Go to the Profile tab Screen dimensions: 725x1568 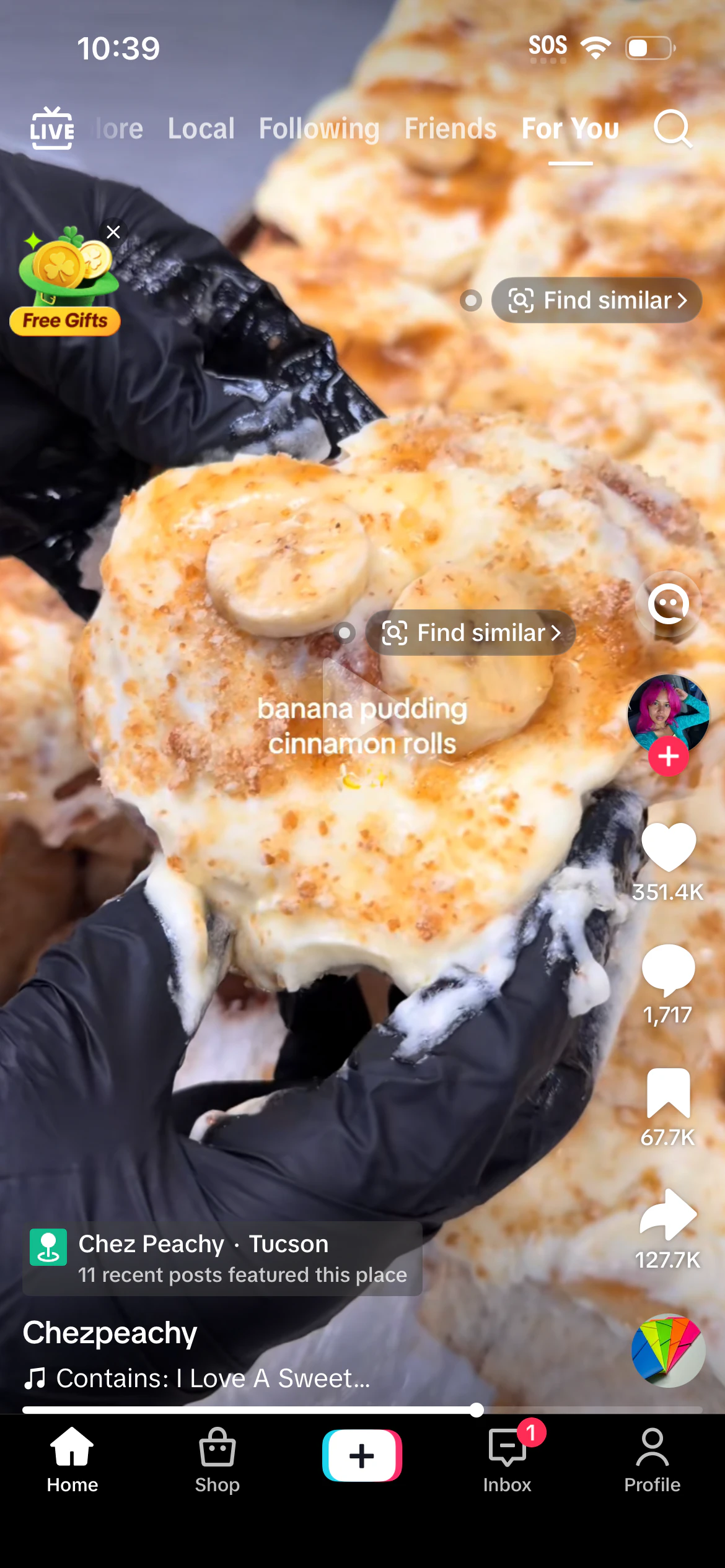coord(652,1460)
